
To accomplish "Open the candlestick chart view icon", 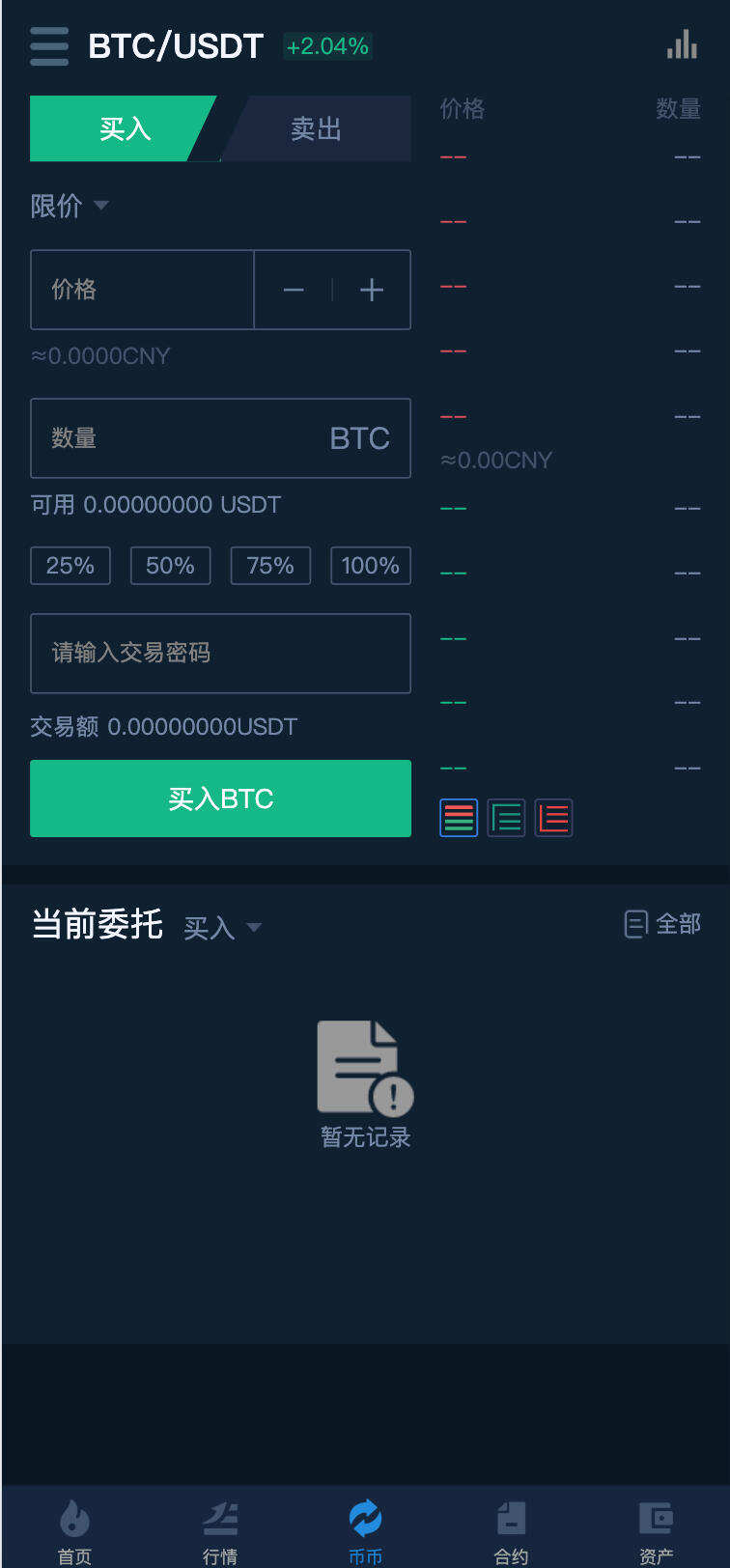I will click(x=682, y=45).
